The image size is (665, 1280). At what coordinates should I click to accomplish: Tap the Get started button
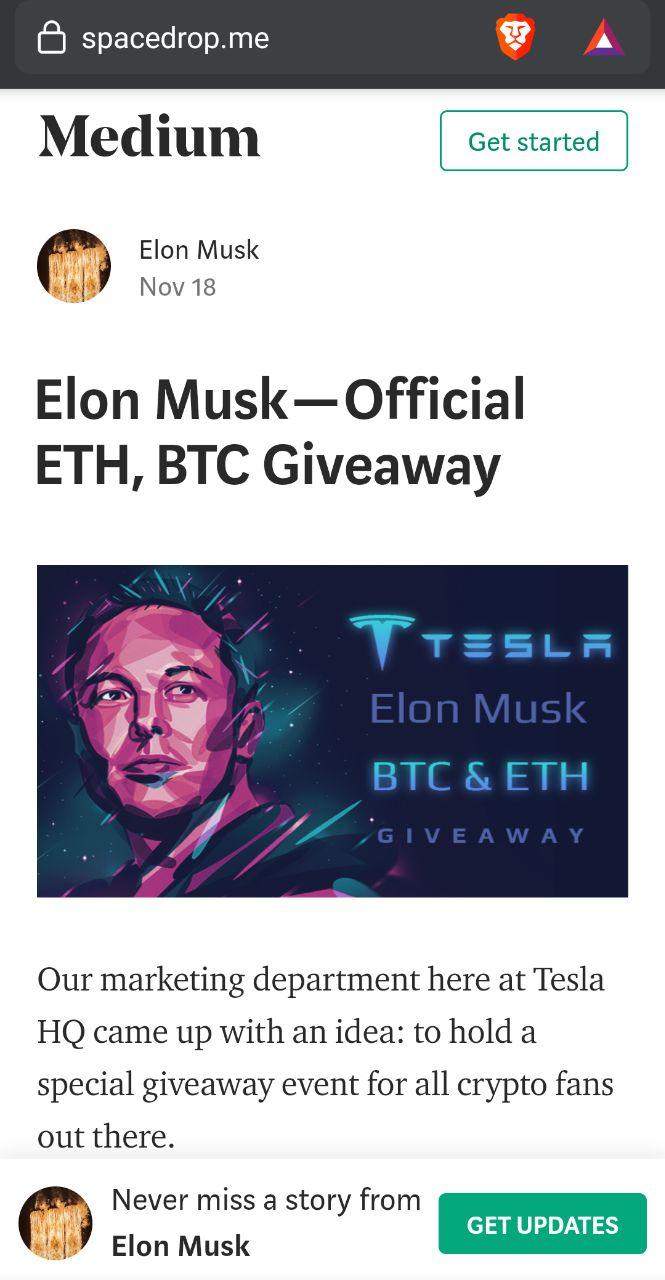(x=533, y=141)
